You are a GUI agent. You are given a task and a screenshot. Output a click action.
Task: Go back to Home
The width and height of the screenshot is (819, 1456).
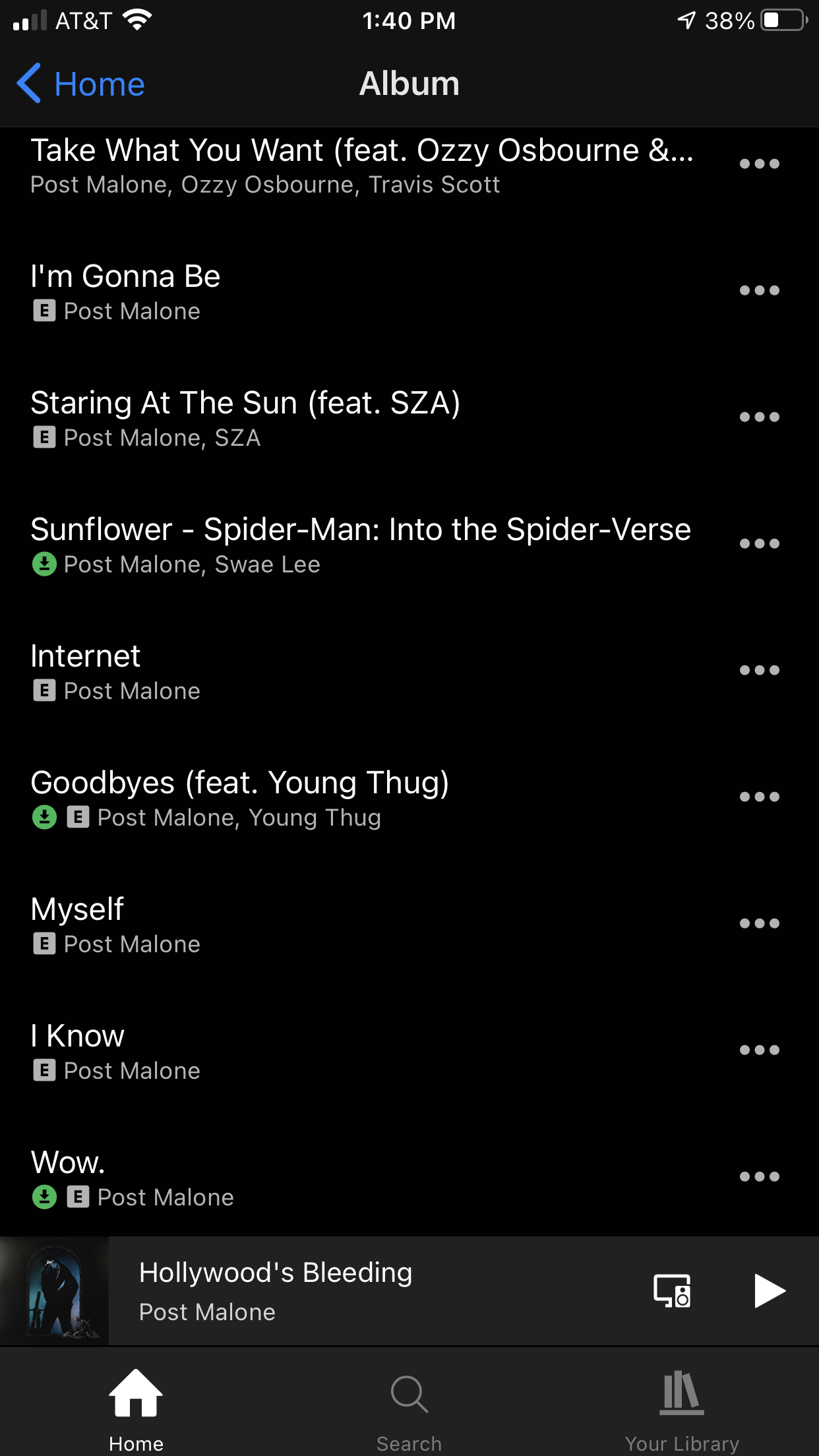click(80, 84)
